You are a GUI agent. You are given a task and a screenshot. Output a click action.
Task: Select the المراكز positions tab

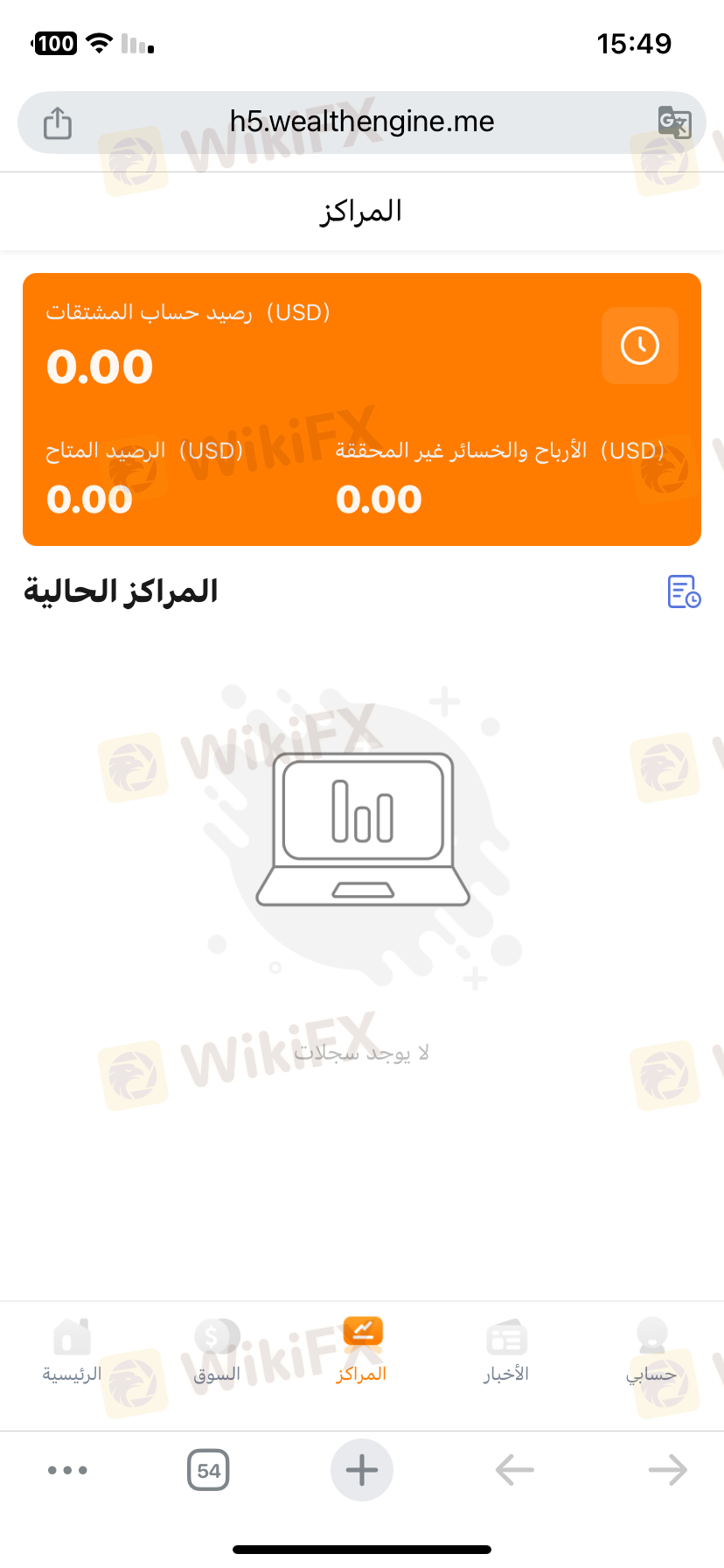pyautogui.click(x=362, y=1351)
